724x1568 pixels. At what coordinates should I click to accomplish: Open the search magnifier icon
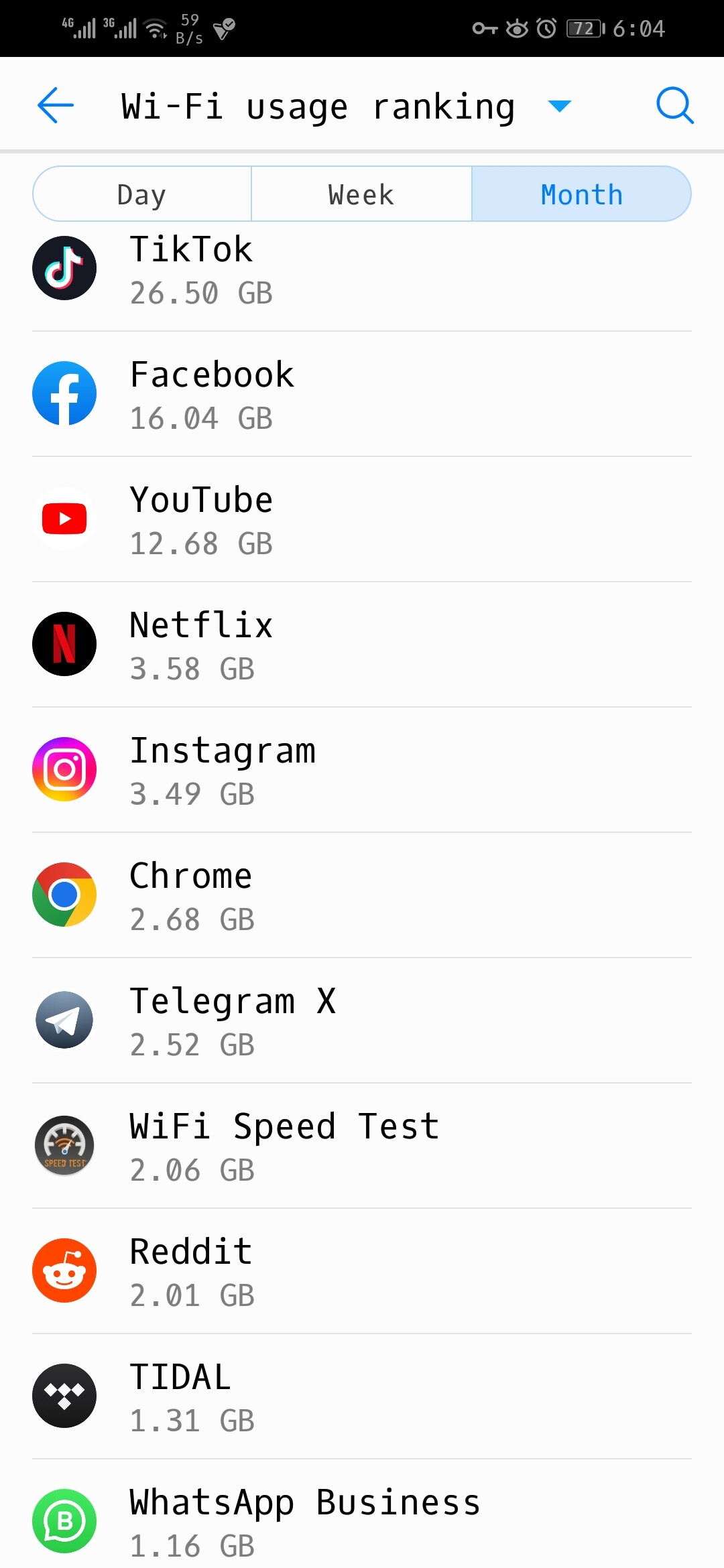[674, 105]
